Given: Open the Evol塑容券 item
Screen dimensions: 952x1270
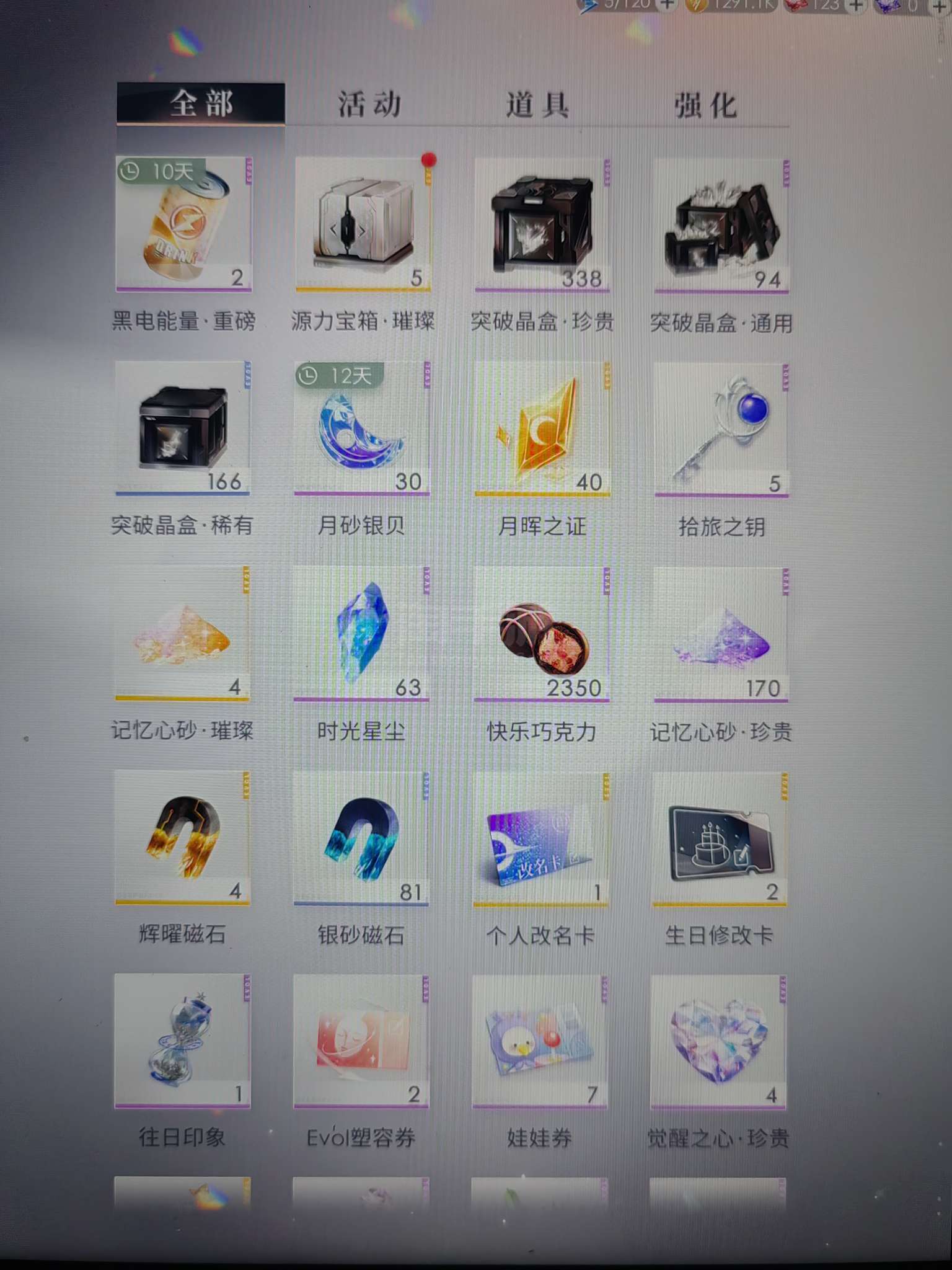Looking at the screenshot, I should pos(361,1042).
